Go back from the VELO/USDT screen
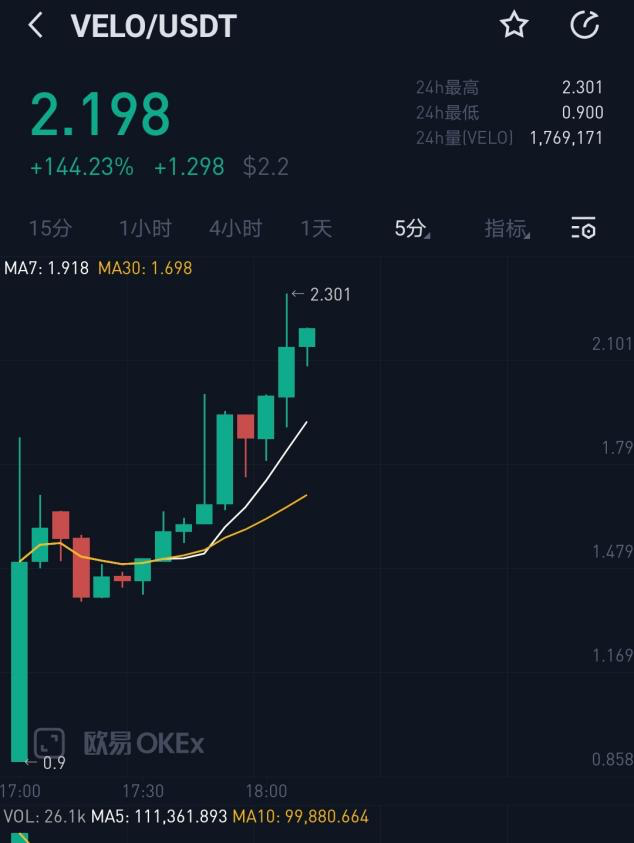The width and height of the screenshot is (634, 843). (x=35, y=25)
